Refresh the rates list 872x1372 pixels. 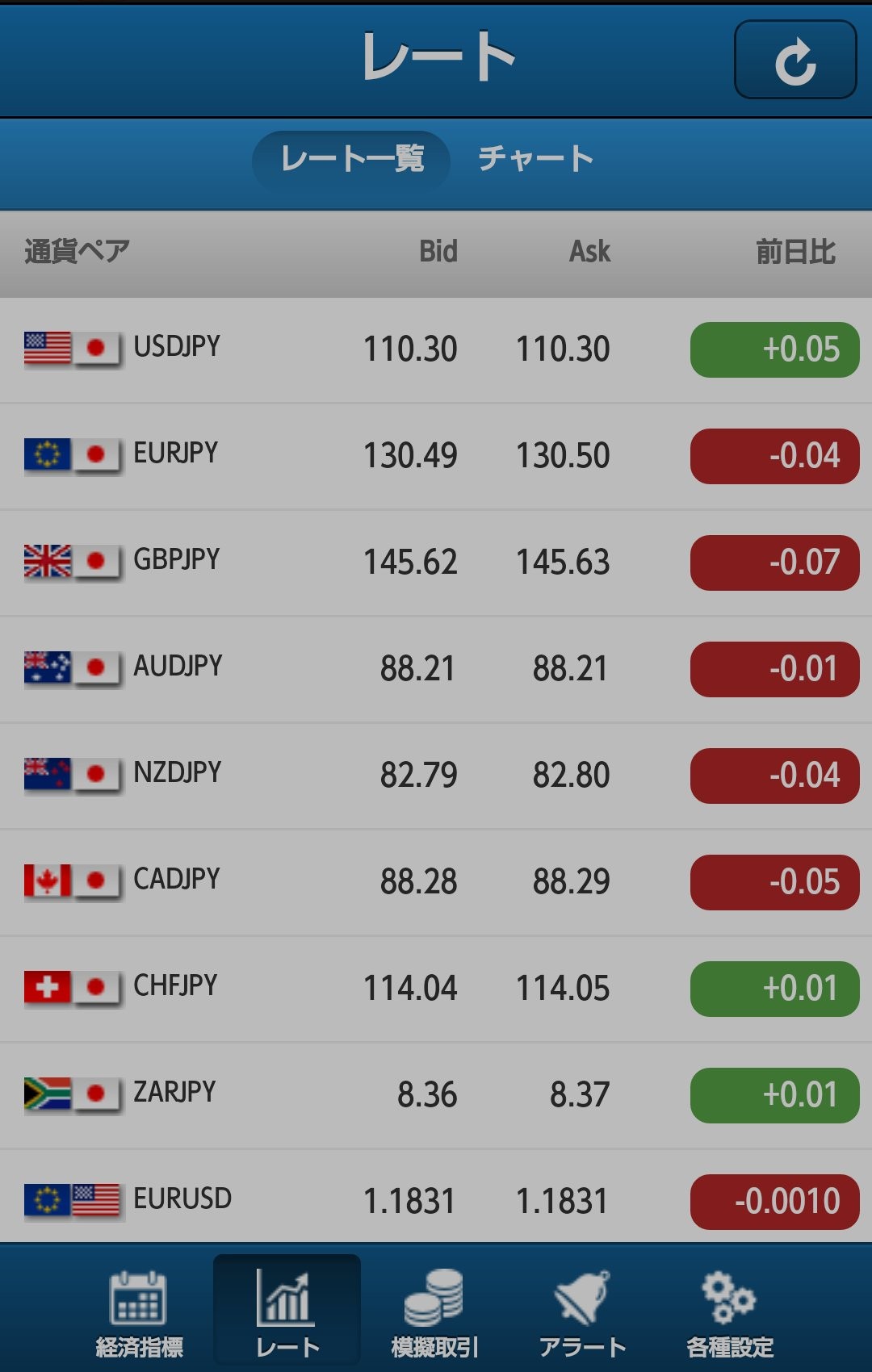[x=794, y=61]
